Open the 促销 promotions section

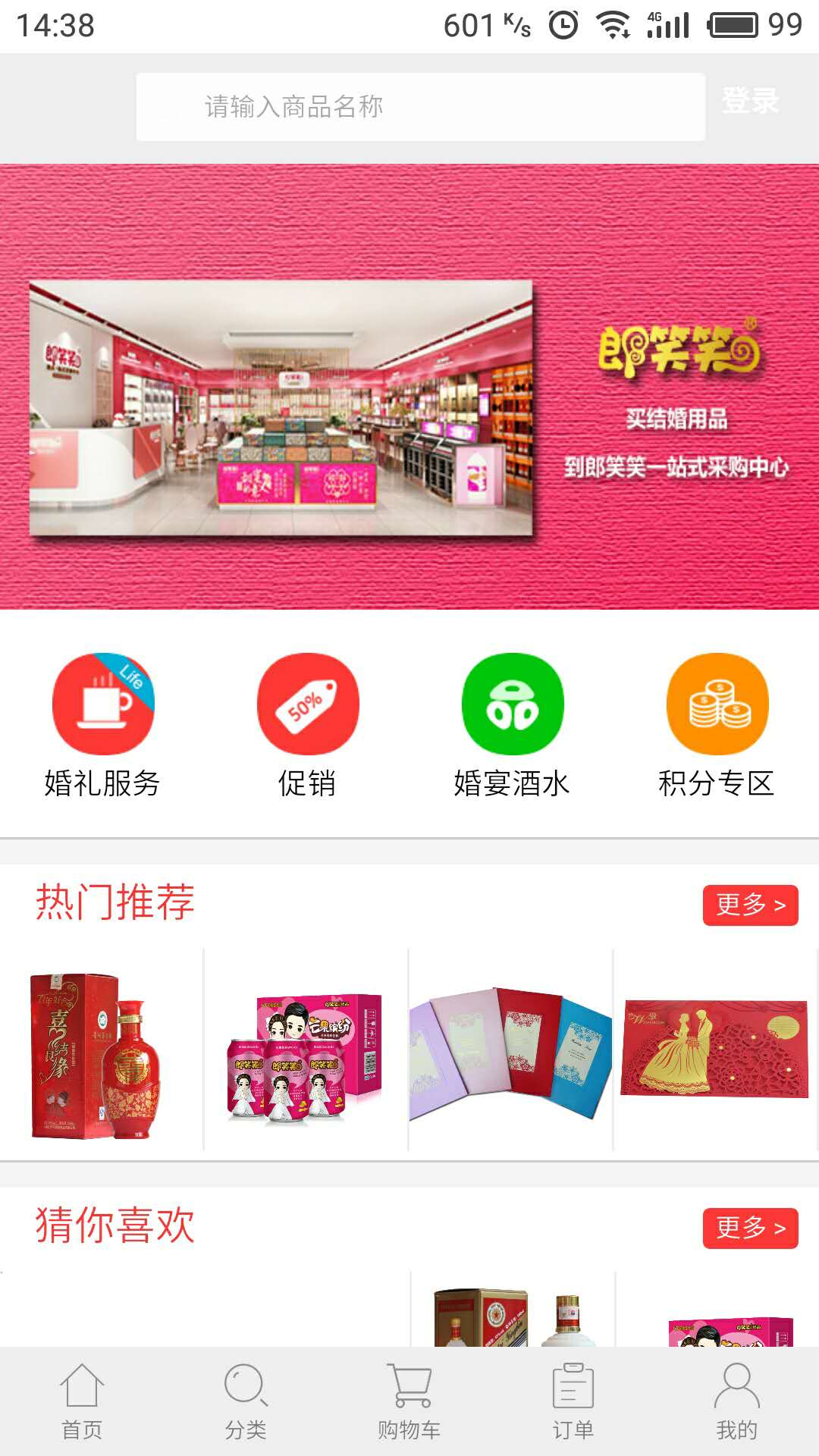307,724
